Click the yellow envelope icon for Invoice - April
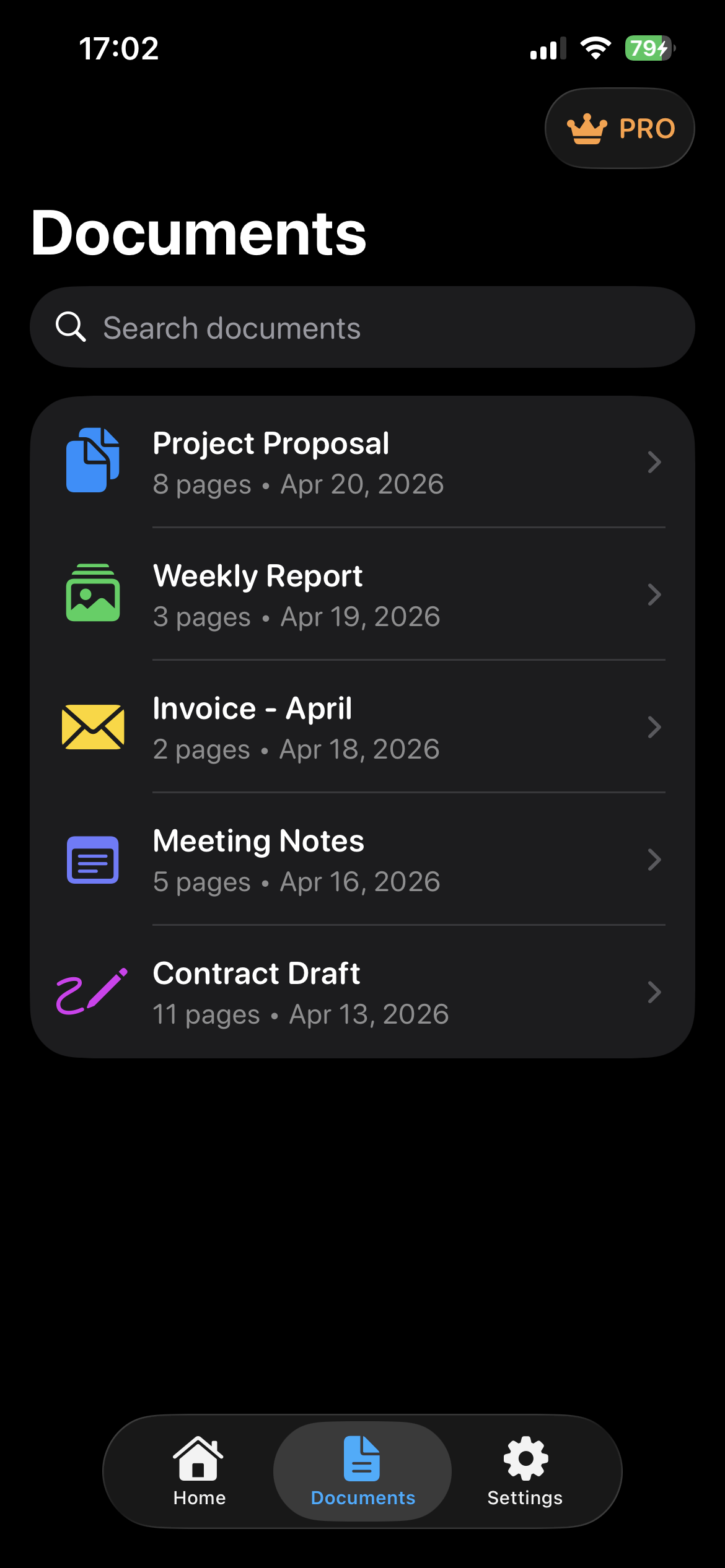Image resolution: width=725 pixels, height=1568 pixels. click(93, 726)
